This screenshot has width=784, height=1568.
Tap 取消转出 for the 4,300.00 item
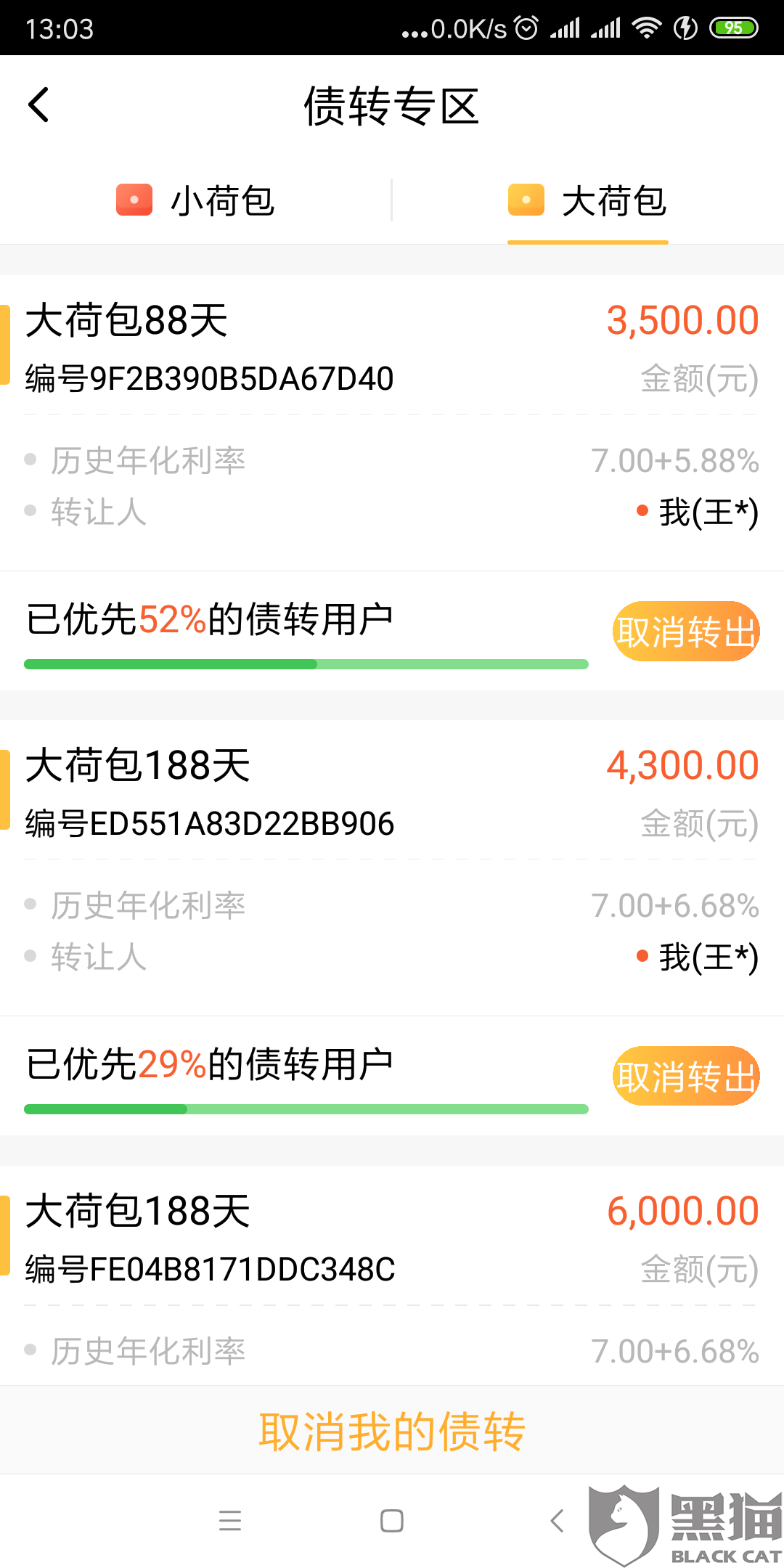click(686, 1076)
